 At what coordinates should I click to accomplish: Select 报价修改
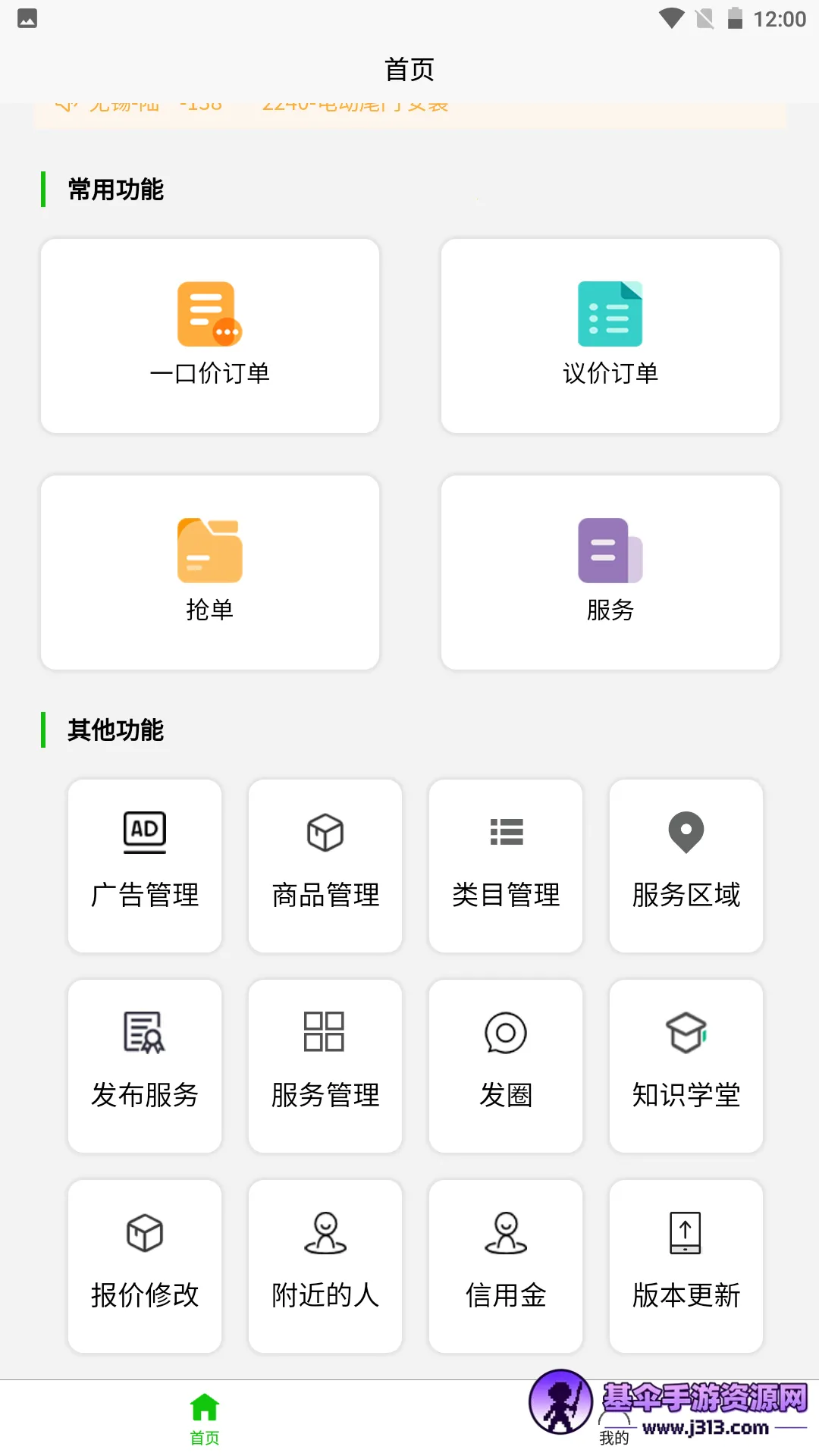click(145, 1266)
